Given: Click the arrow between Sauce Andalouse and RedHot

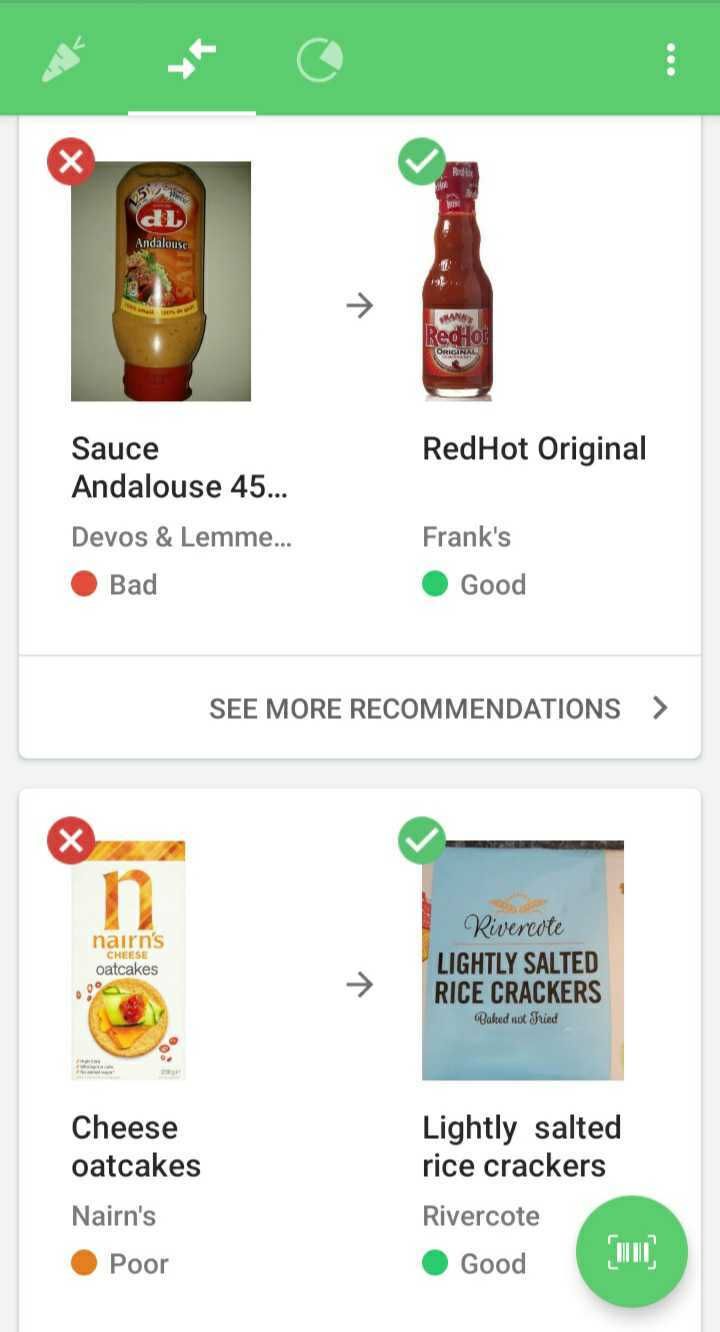Looking at the screenshot, I should (x=359, y=306).
